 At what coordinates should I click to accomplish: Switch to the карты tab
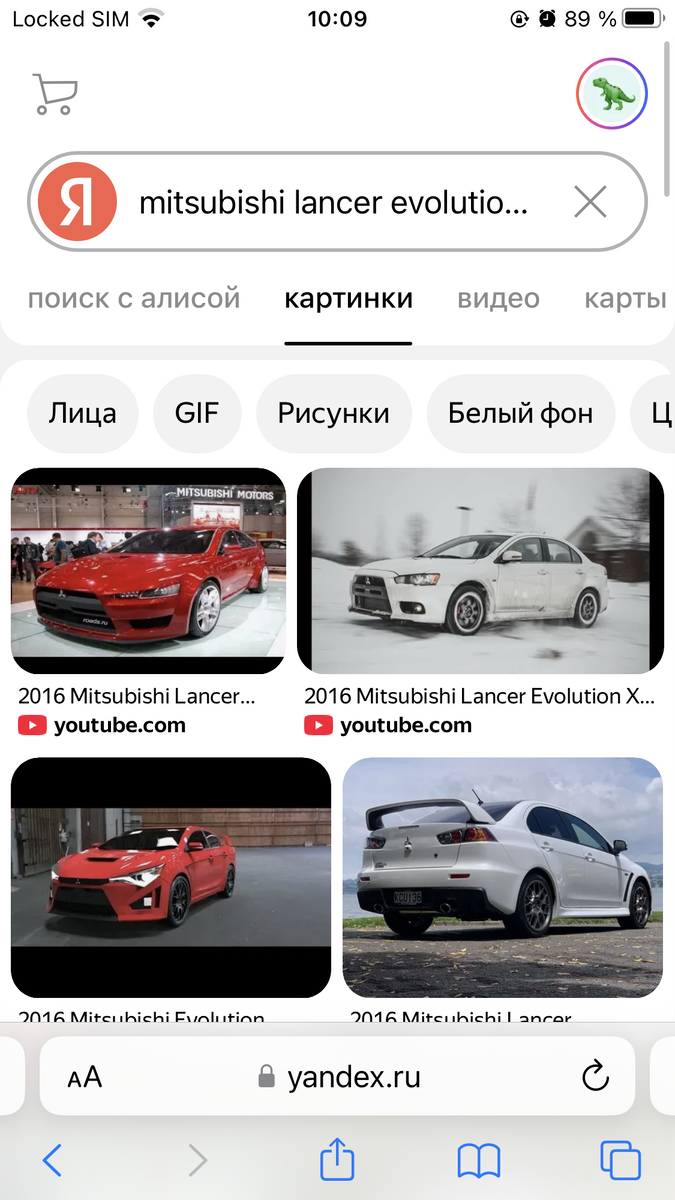[625, 298]
